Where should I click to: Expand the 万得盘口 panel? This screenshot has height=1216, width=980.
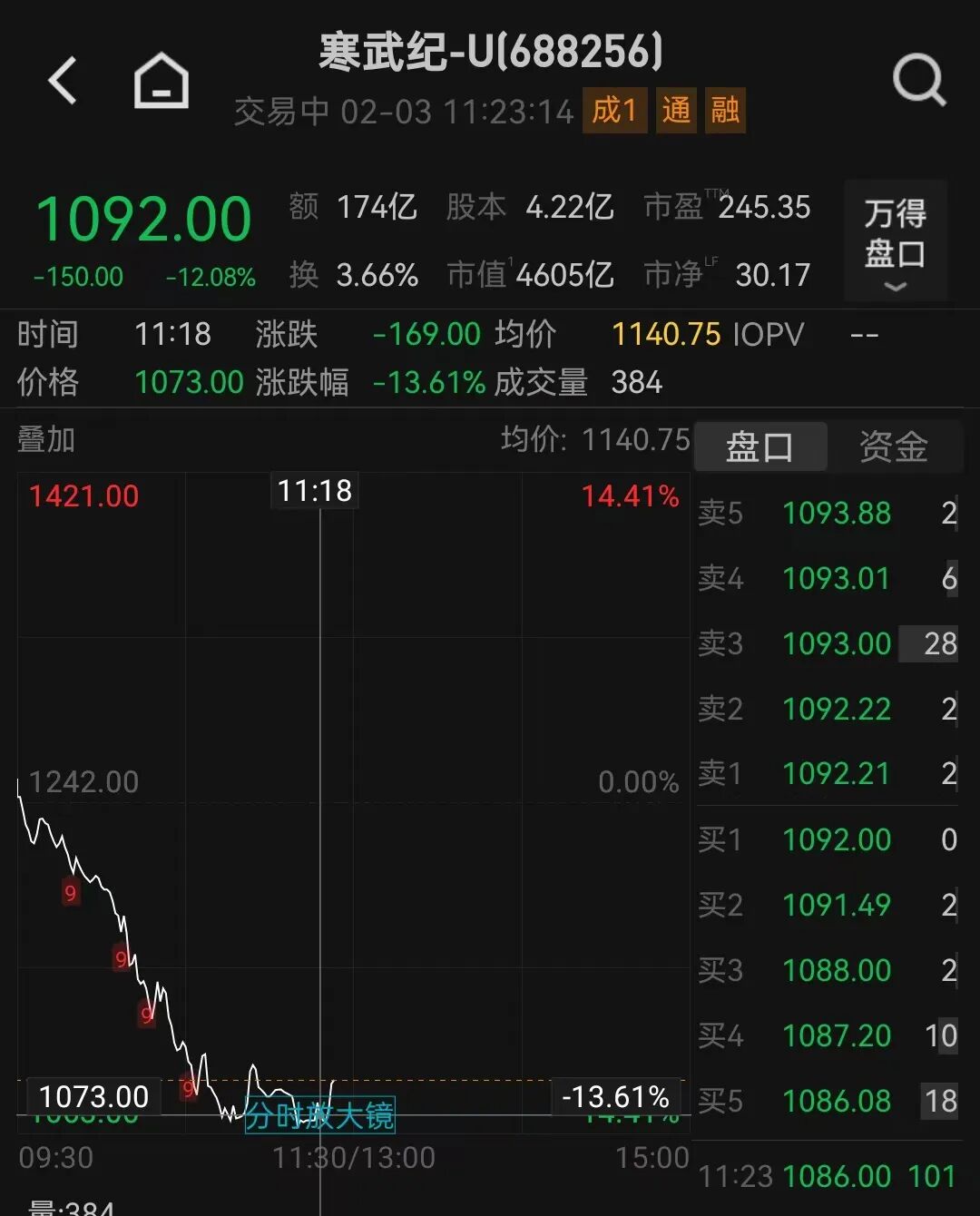pos(895,241)
